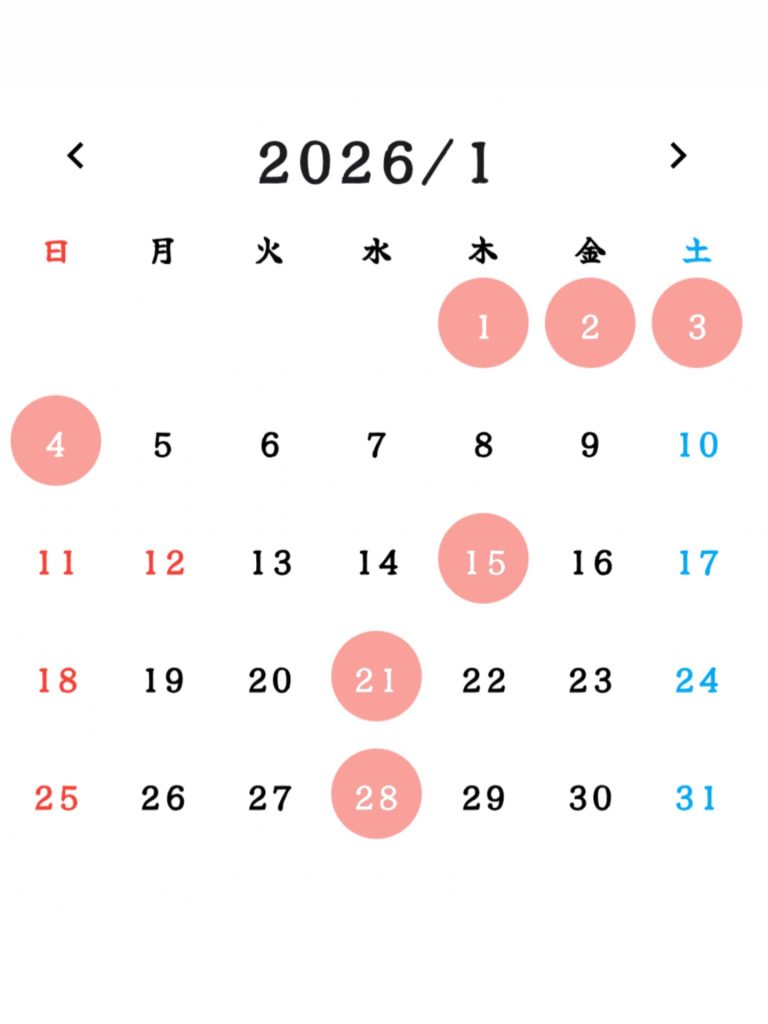This screenshot has width=768, height=1024.
Task: Select Saturday the 31st
Action: pos(697,798)
